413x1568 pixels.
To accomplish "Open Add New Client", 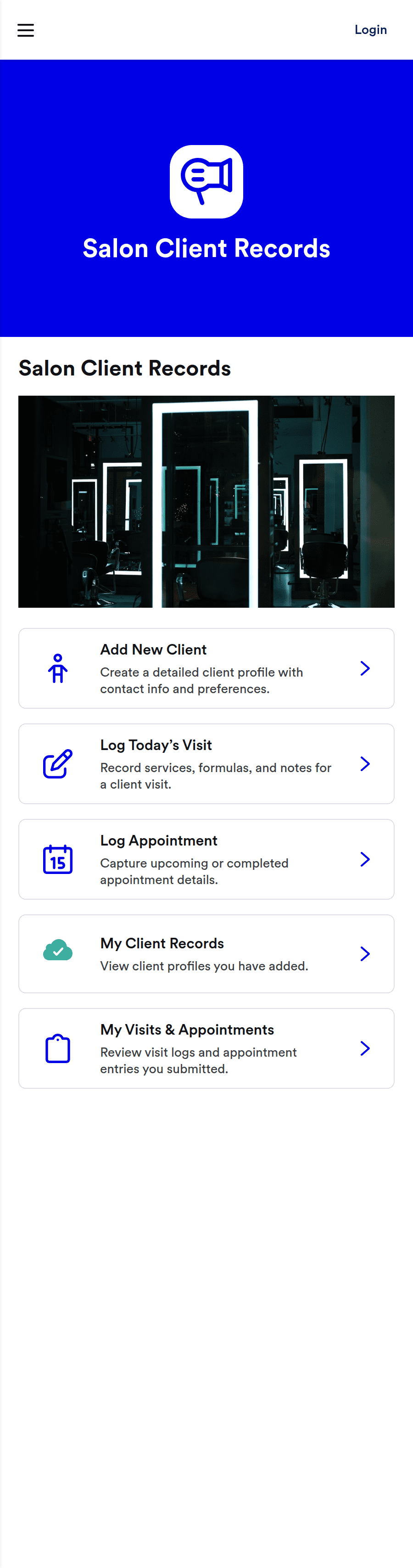I will [206, 668].
